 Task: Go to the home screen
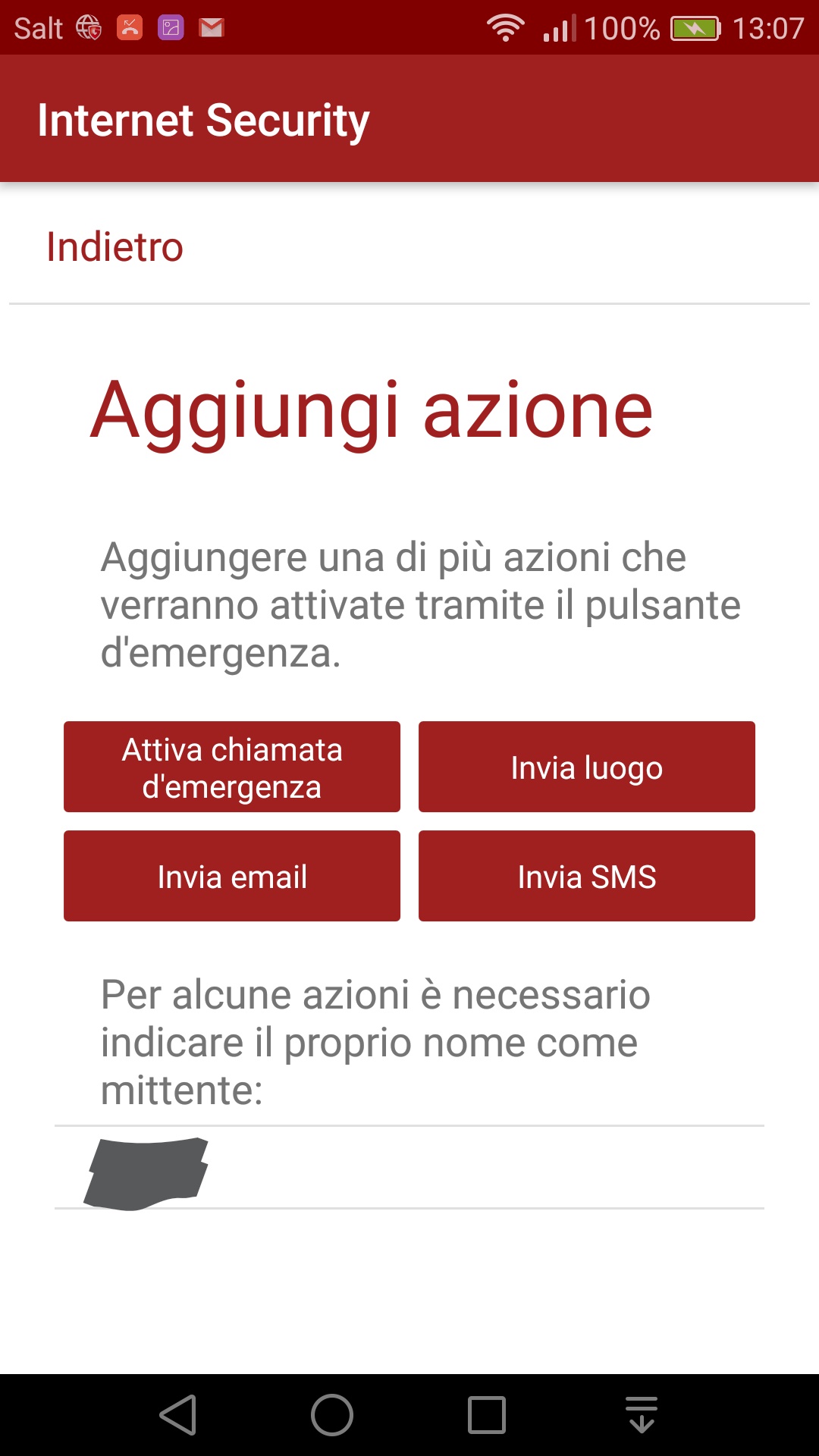click(x=332, y=1415)
